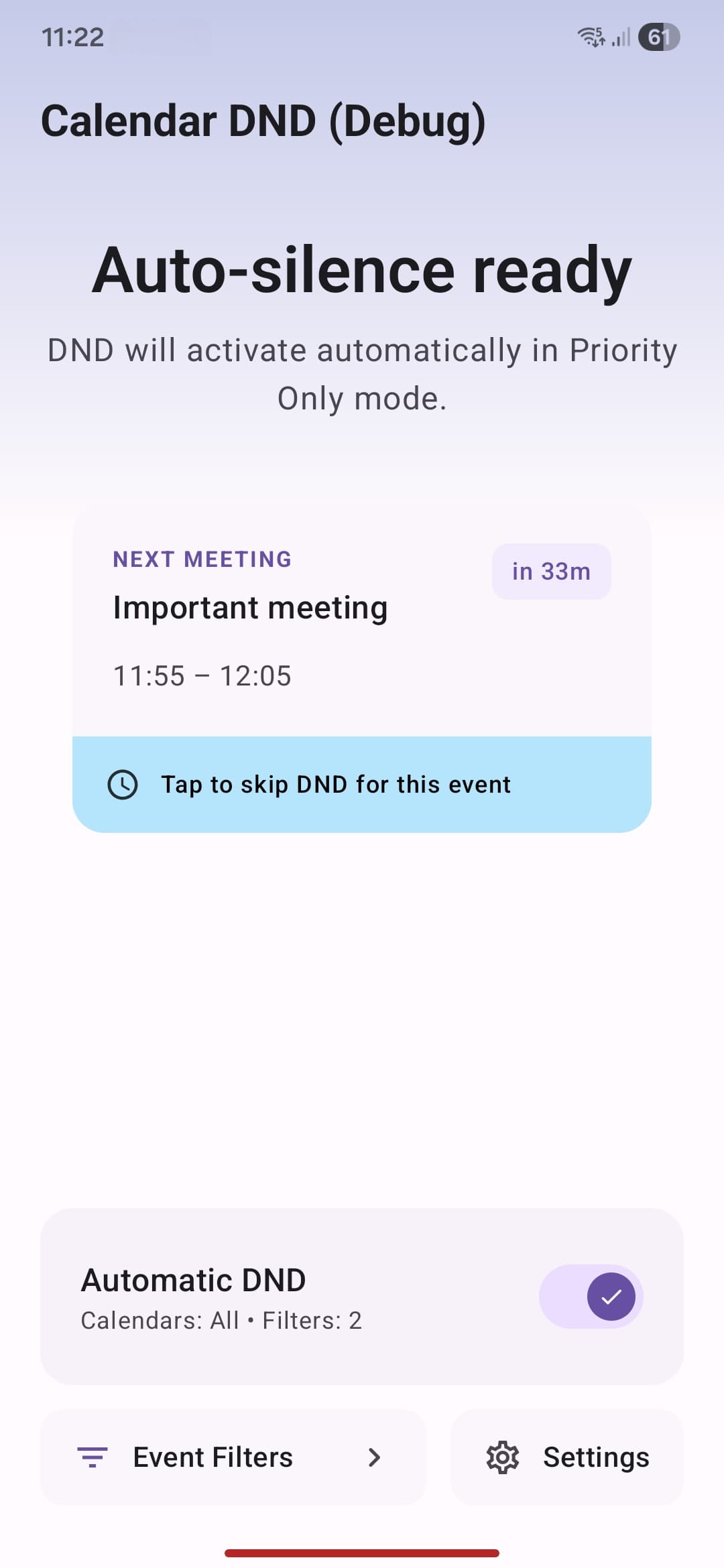Tap the checkmark inside the DND switch
The height and width of the screenshot is (1568, 724).
coord(611,1295)
